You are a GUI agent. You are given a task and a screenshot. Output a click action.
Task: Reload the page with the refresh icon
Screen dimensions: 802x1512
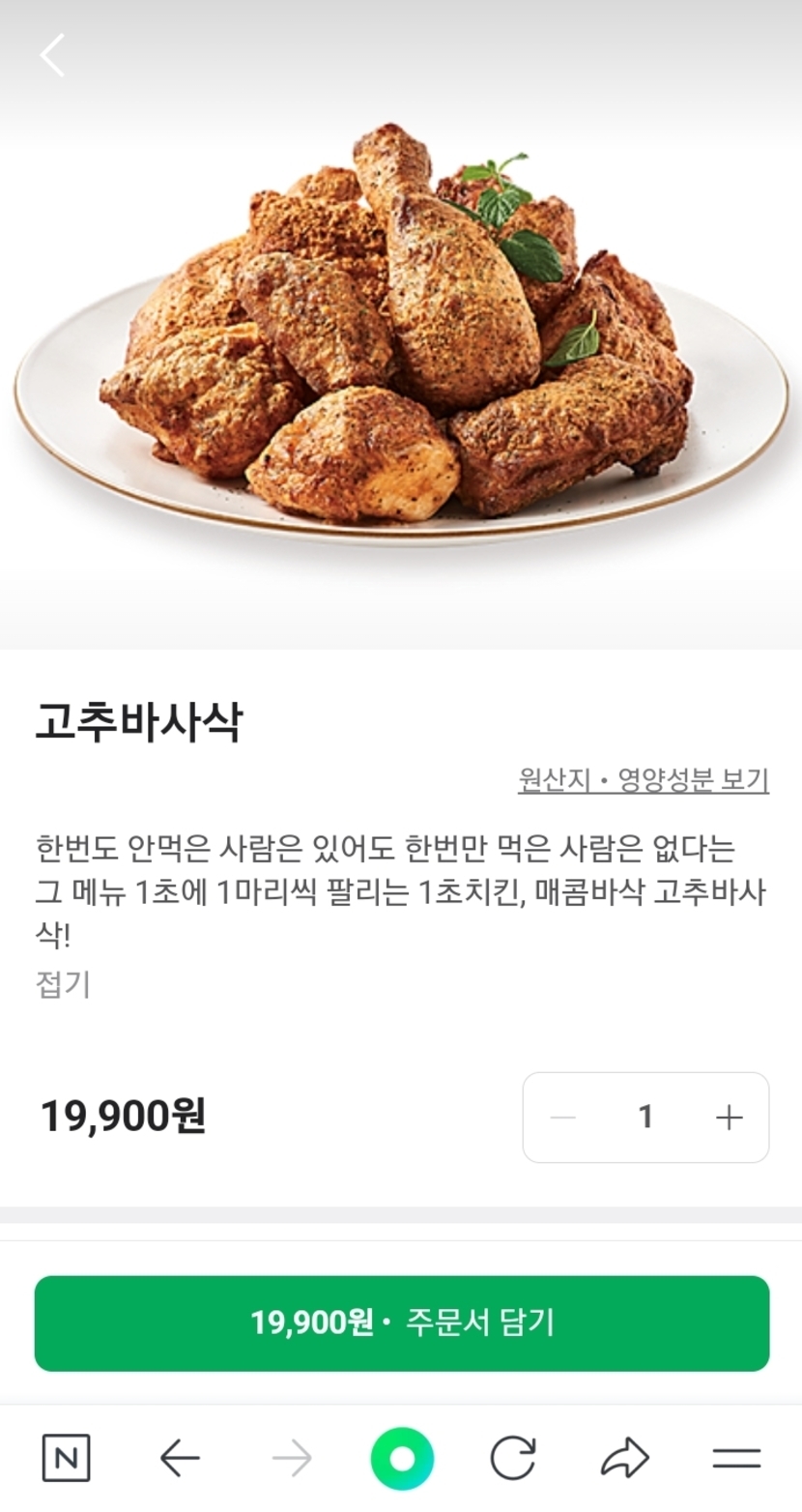click(512, 1458)
